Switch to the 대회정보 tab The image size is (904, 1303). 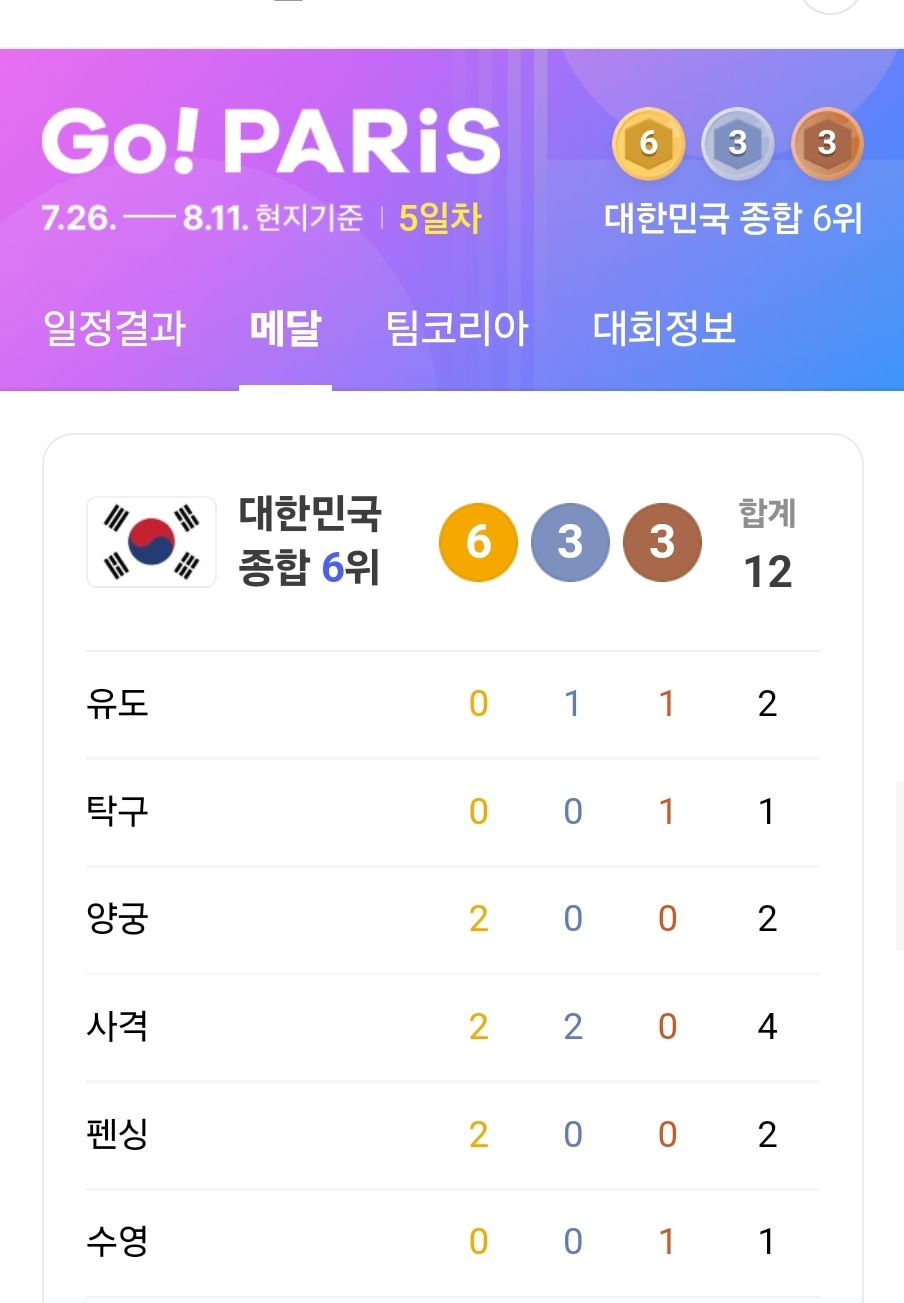(663, 328)
